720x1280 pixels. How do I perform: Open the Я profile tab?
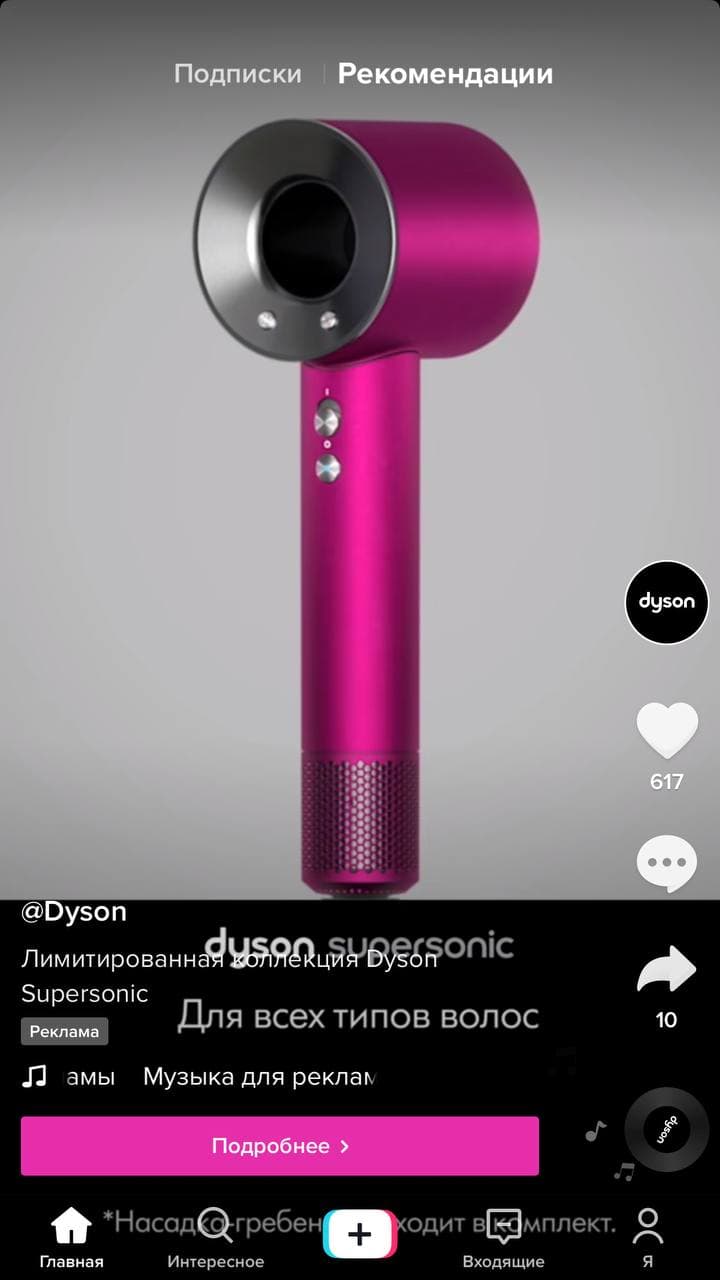648,1237
